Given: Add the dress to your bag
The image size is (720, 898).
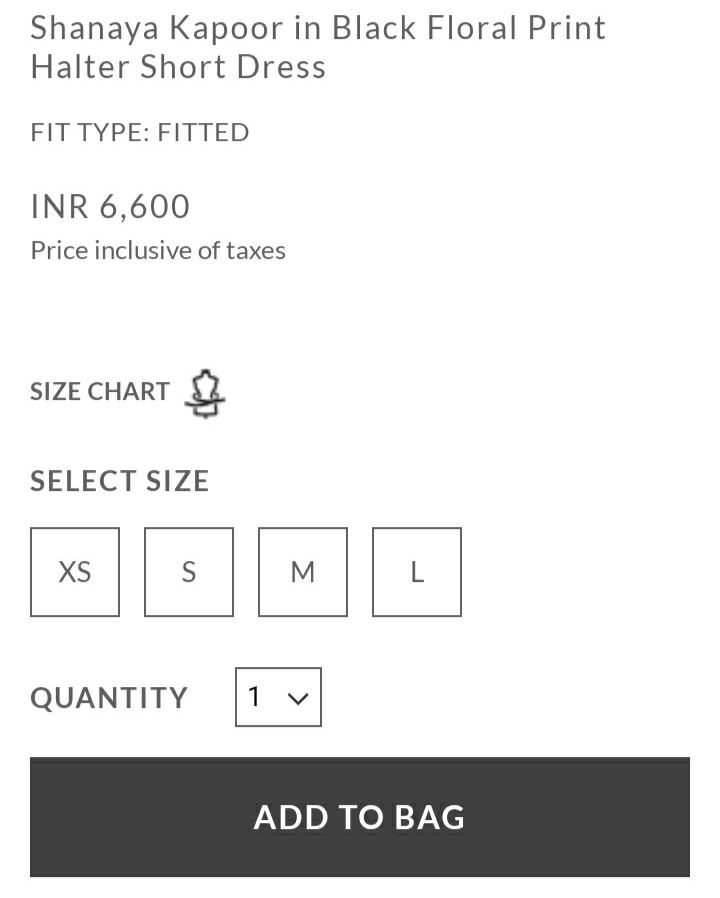Looking at the screenshot, I should tap(360, 816).
